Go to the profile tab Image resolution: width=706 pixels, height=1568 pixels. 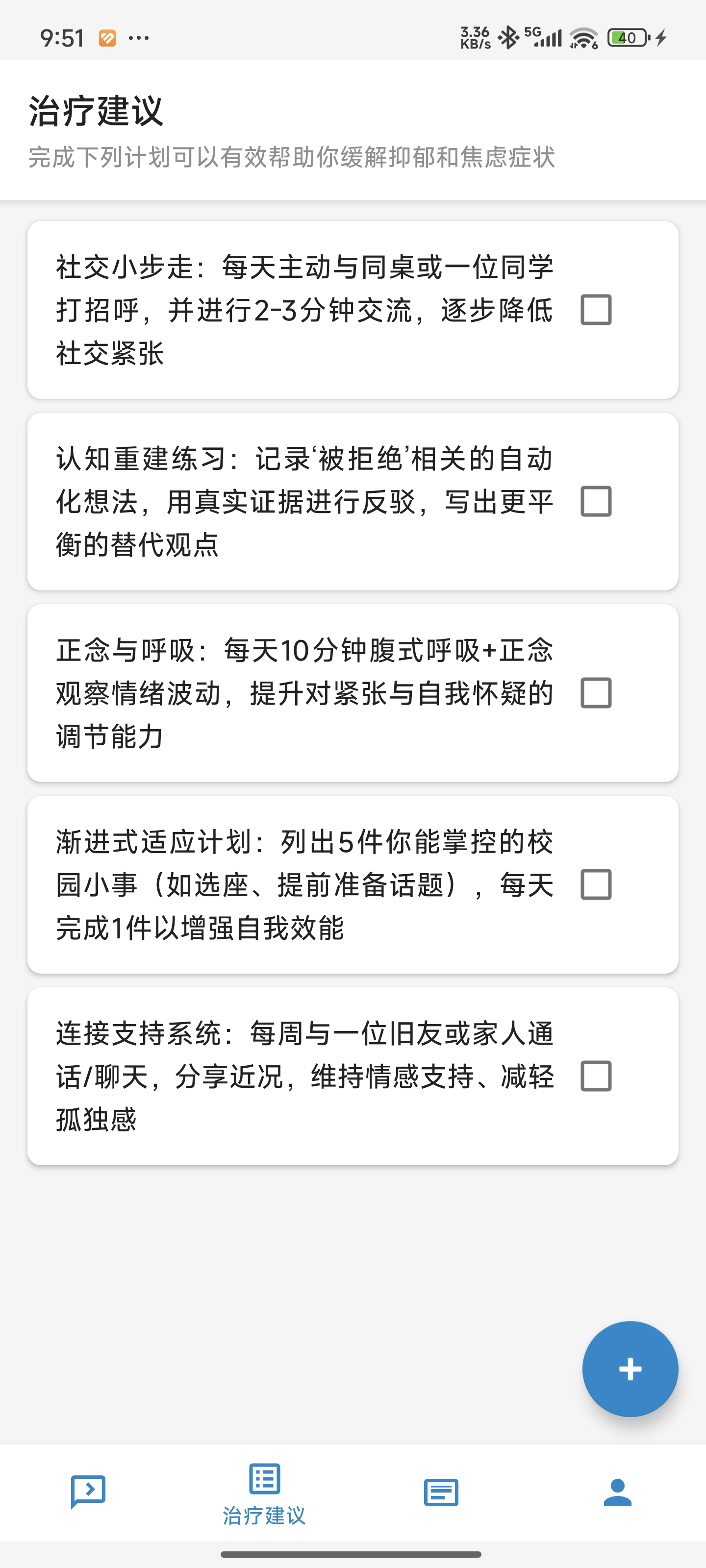(x=617, y=1493)
